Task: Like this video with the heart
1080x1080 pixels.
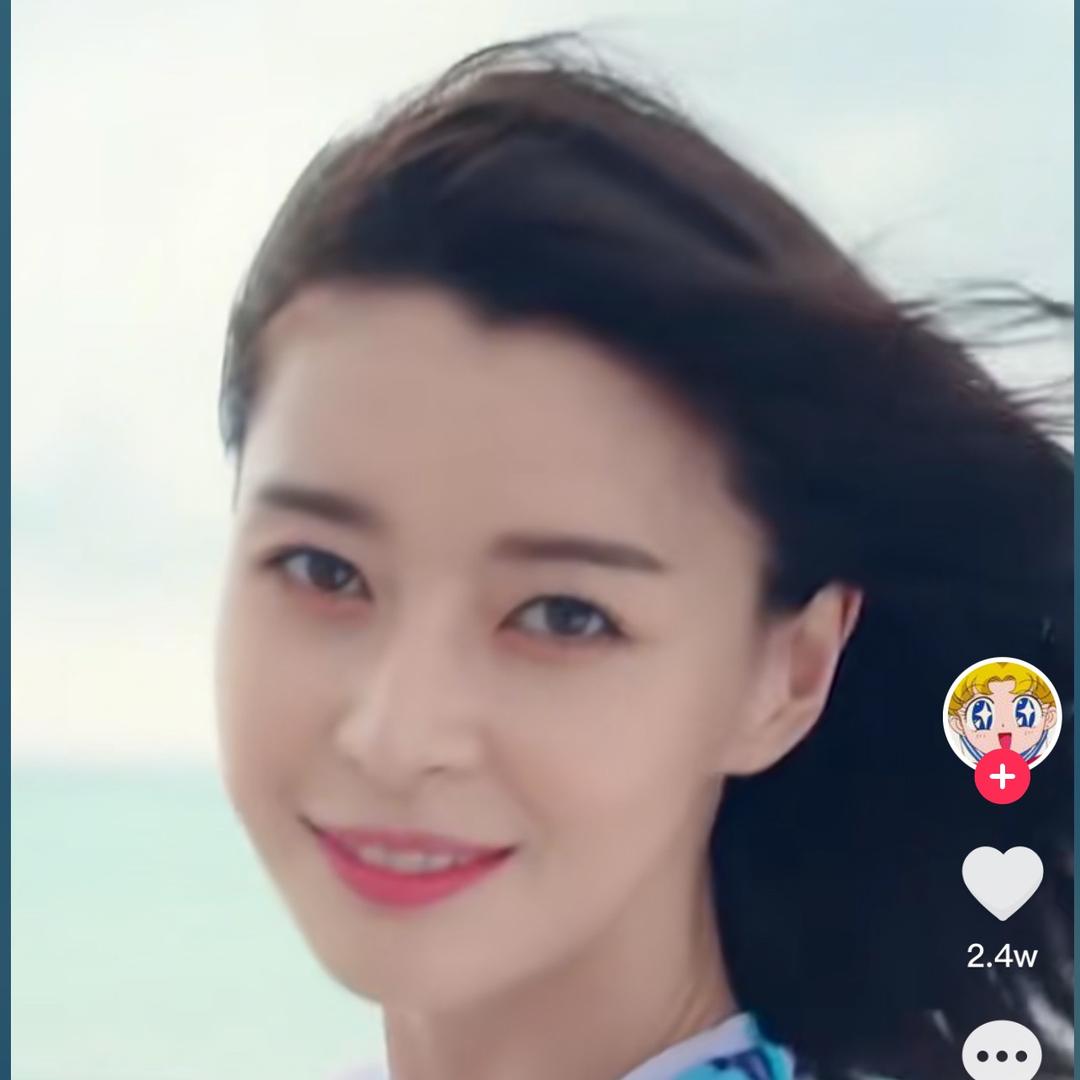Action: (1002, 882)
